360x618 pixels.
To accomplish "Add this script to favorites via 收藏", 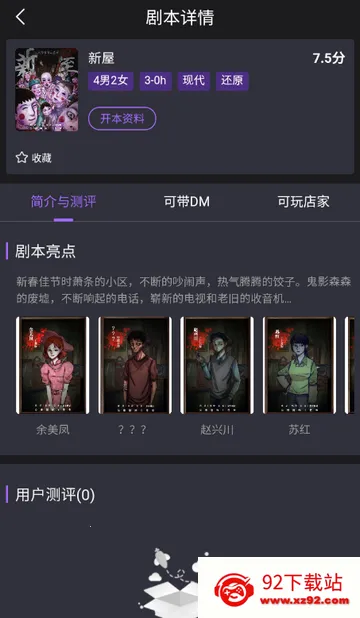I will click(x=34, y=158).
